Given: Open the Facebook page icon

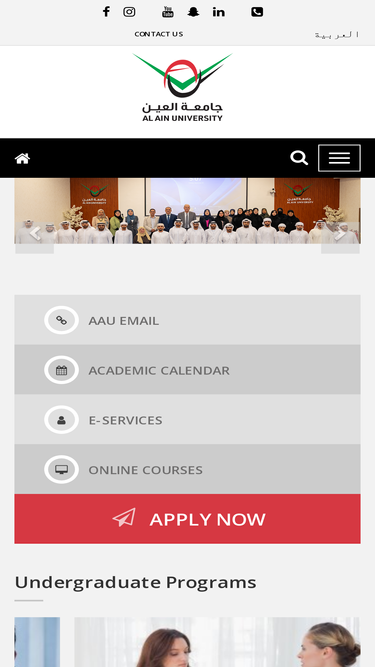Looking at the screenshot, I should click(106, 12).
